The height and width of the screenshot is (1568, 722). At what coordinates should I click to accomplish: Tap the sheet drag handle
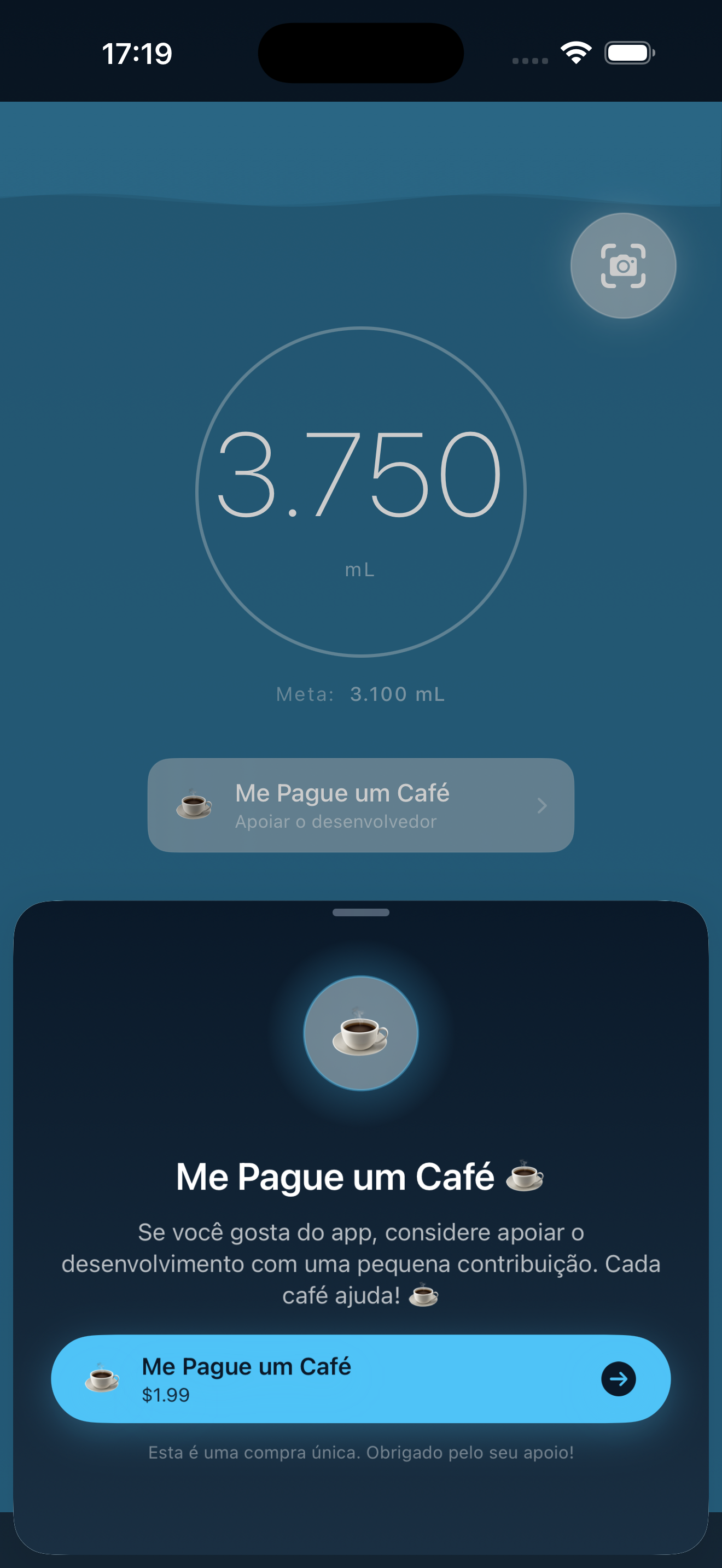[360, 912]
